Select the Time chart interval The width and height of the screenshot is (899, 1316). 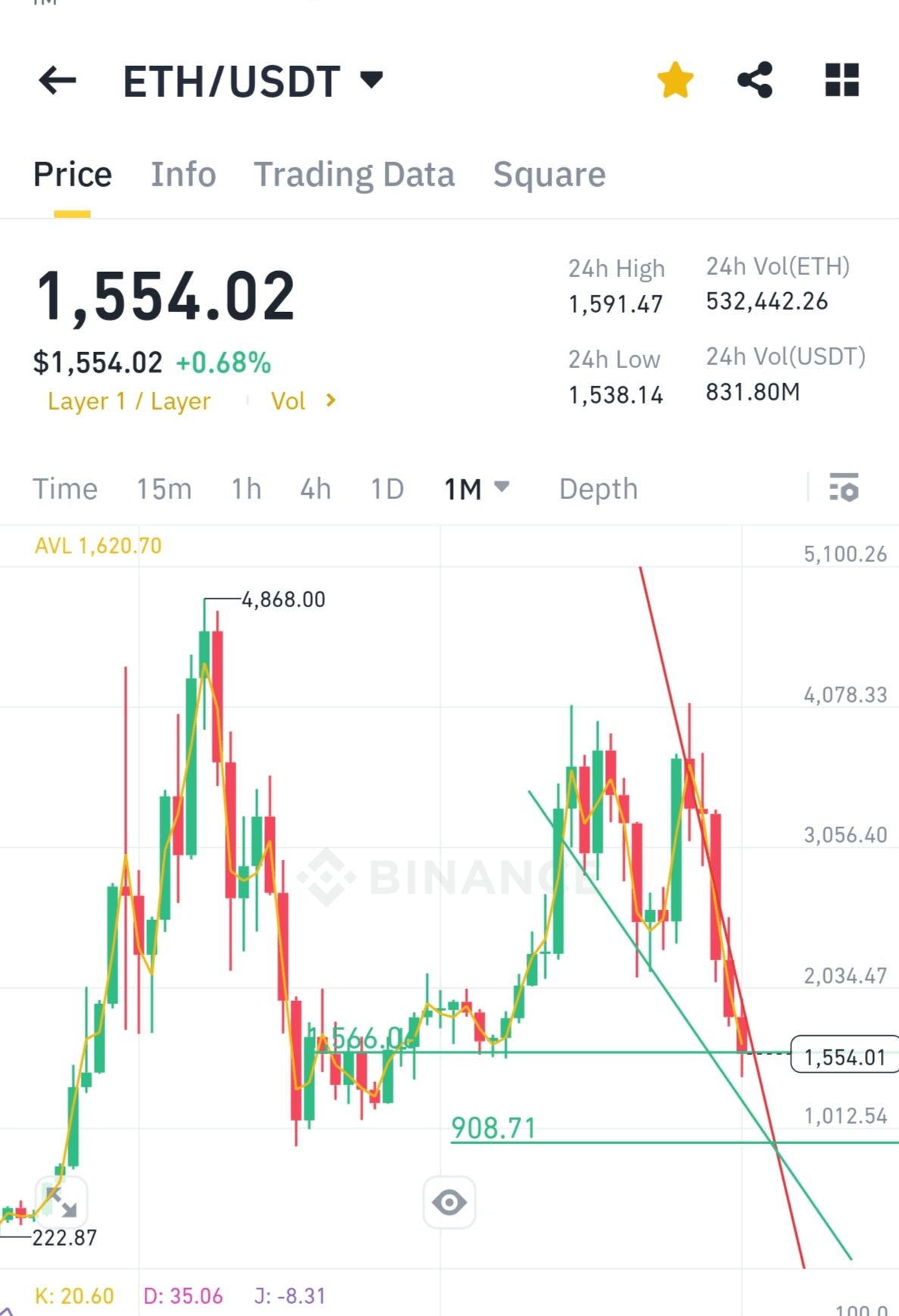click(65, 489)
